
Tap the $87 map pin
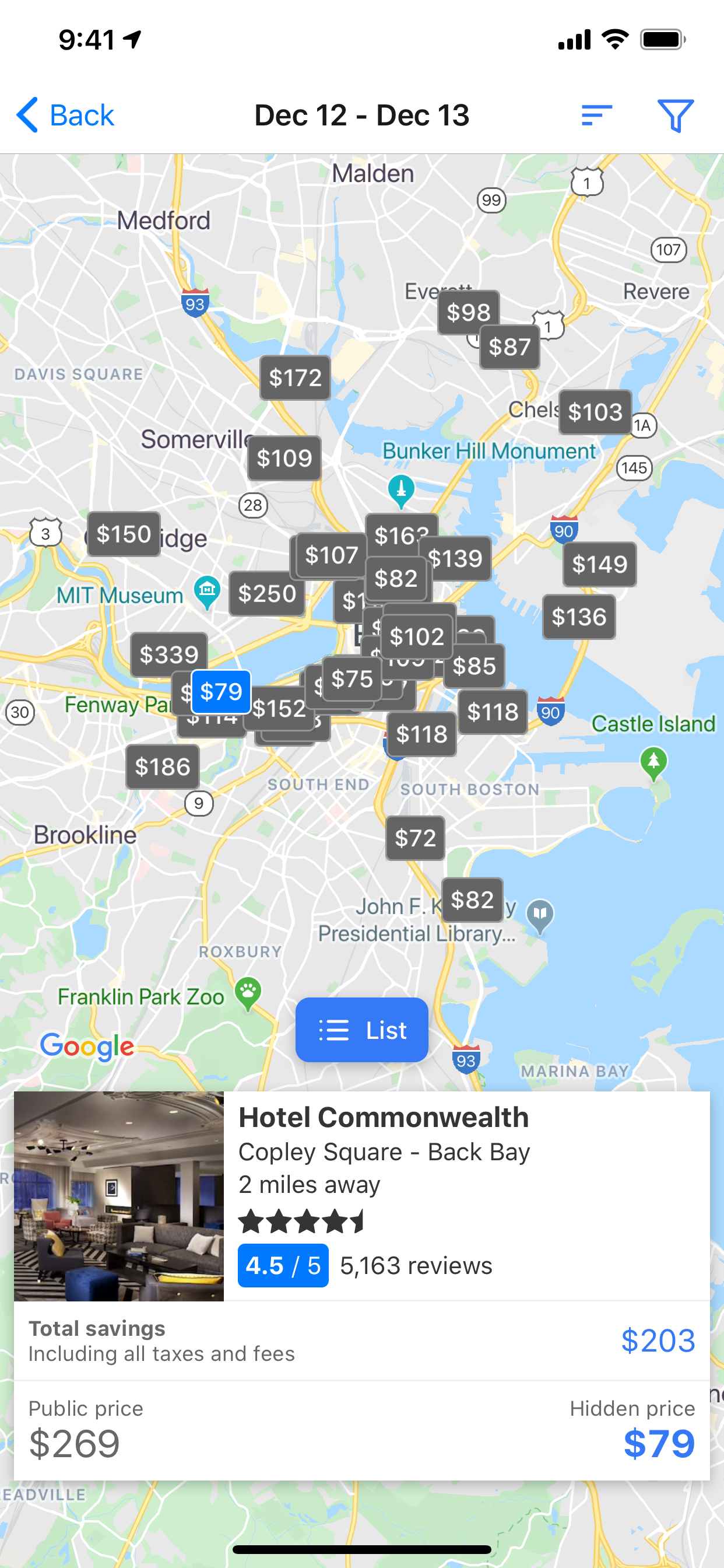point(510,348)
